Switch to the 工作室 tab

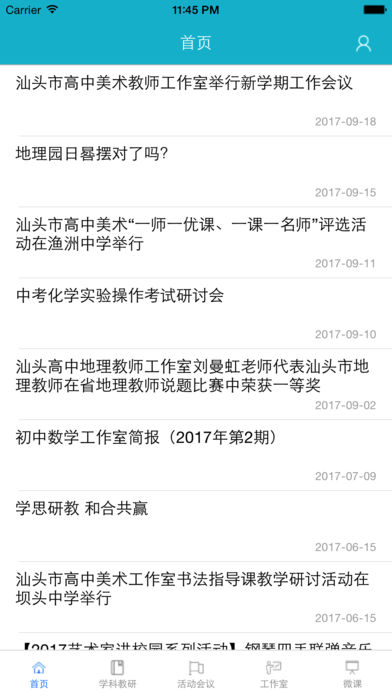click(274, 674)
